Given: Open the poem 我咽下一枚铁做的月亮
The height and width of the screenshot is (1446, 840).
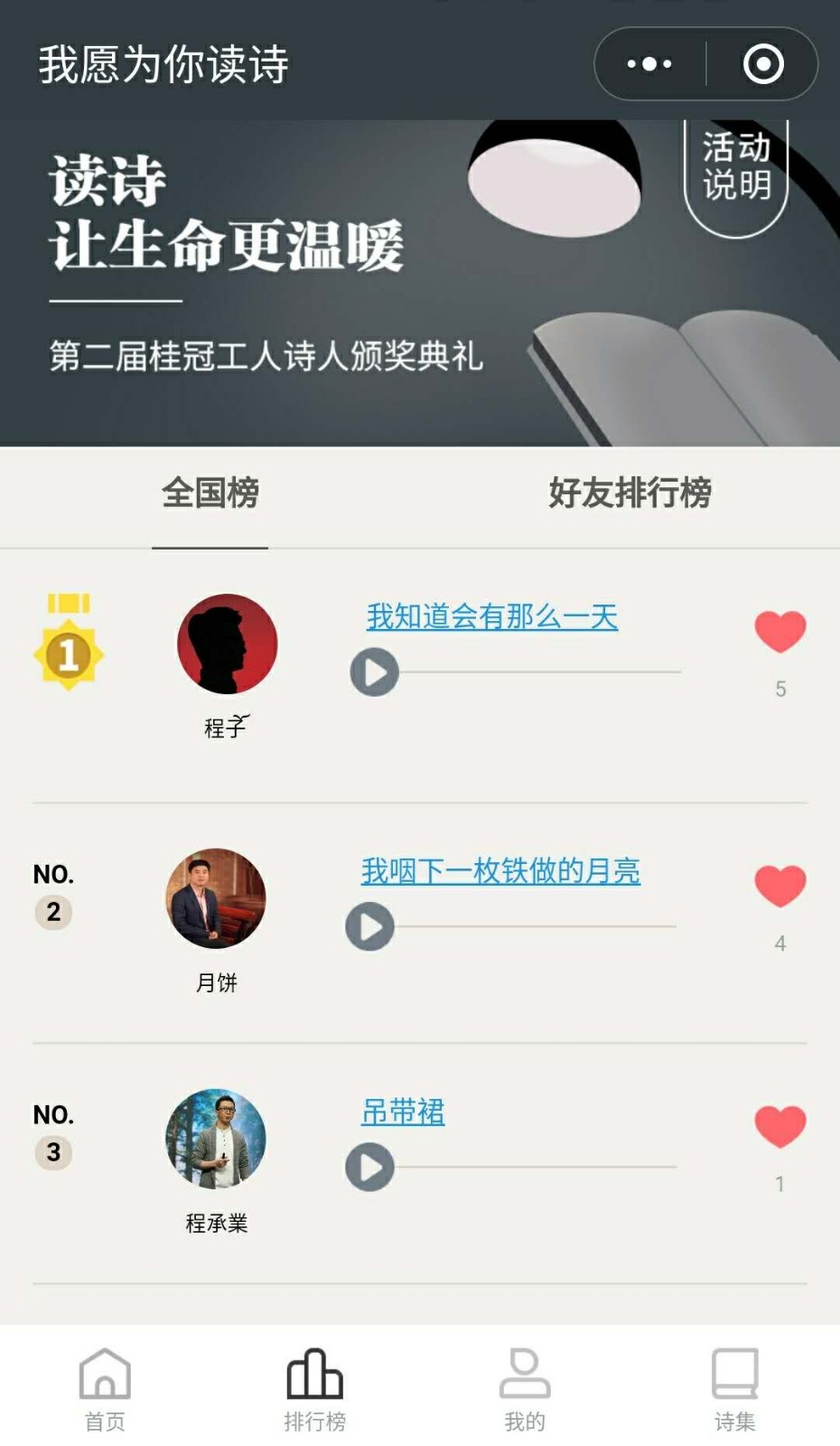Looking at the screenshot, I should click(500, 871).
